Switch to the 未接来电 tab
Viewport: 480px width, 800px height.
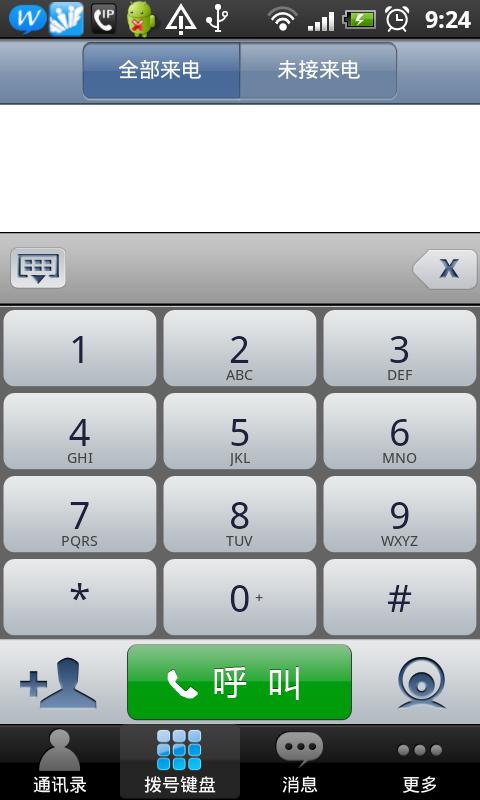point(318,70)
